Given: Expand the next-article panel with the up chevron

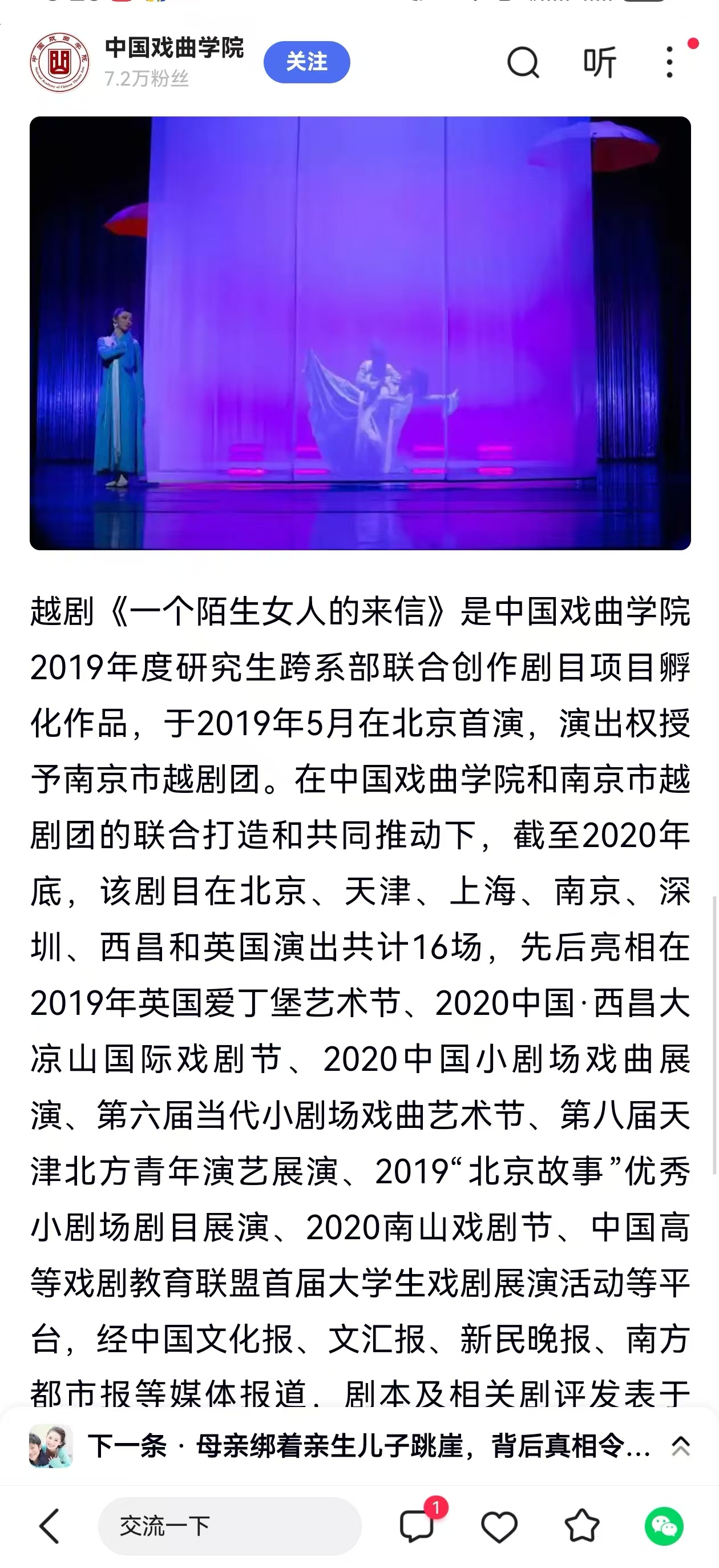Looking at the screenshot, I should click(680, 1446).
